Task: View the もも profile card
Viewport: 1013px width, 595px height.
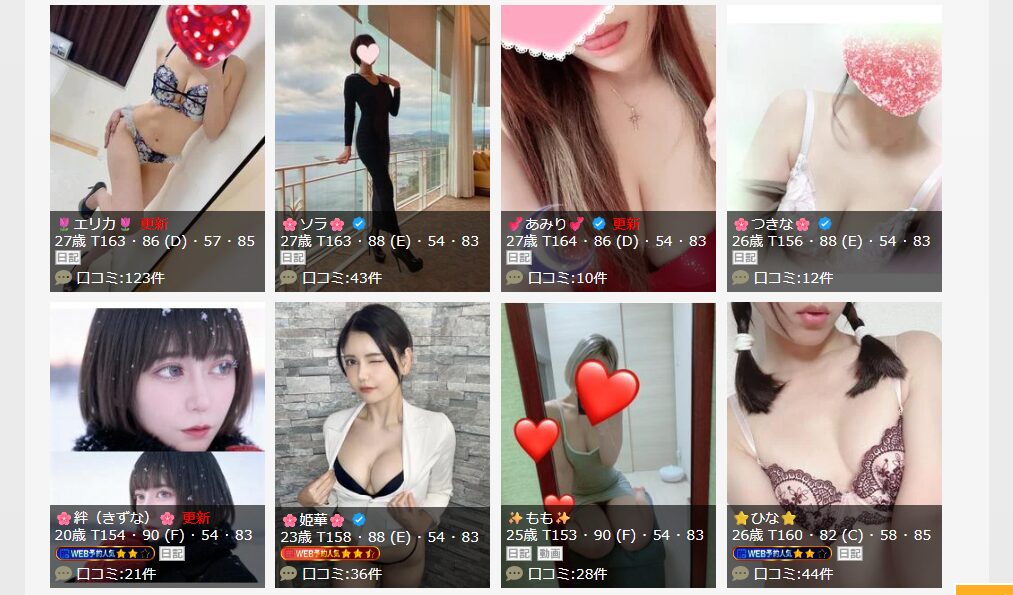Action: (x=608, y=444)
